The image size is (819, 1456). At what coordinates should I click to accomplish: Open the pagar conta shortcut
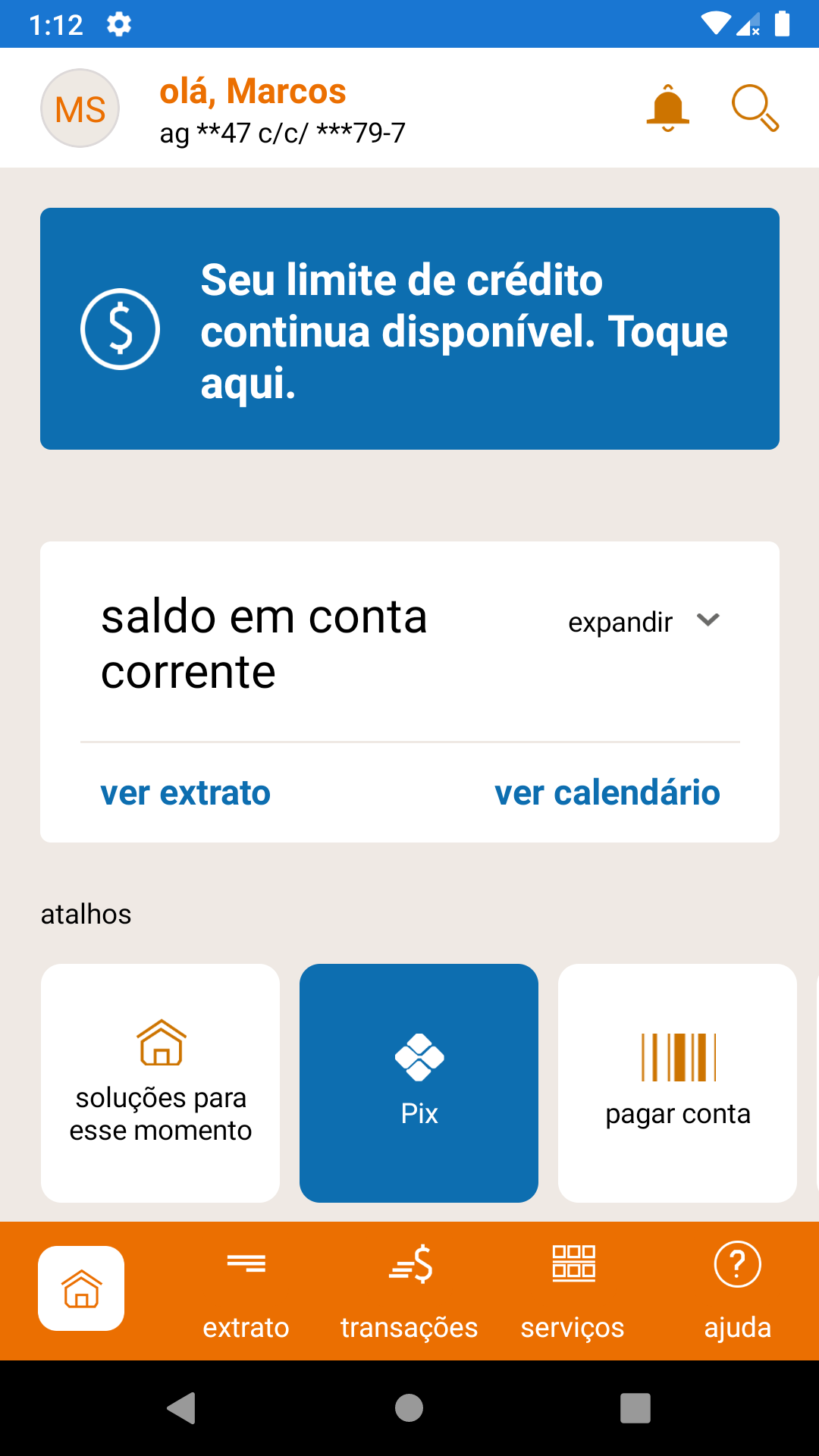677,1083
